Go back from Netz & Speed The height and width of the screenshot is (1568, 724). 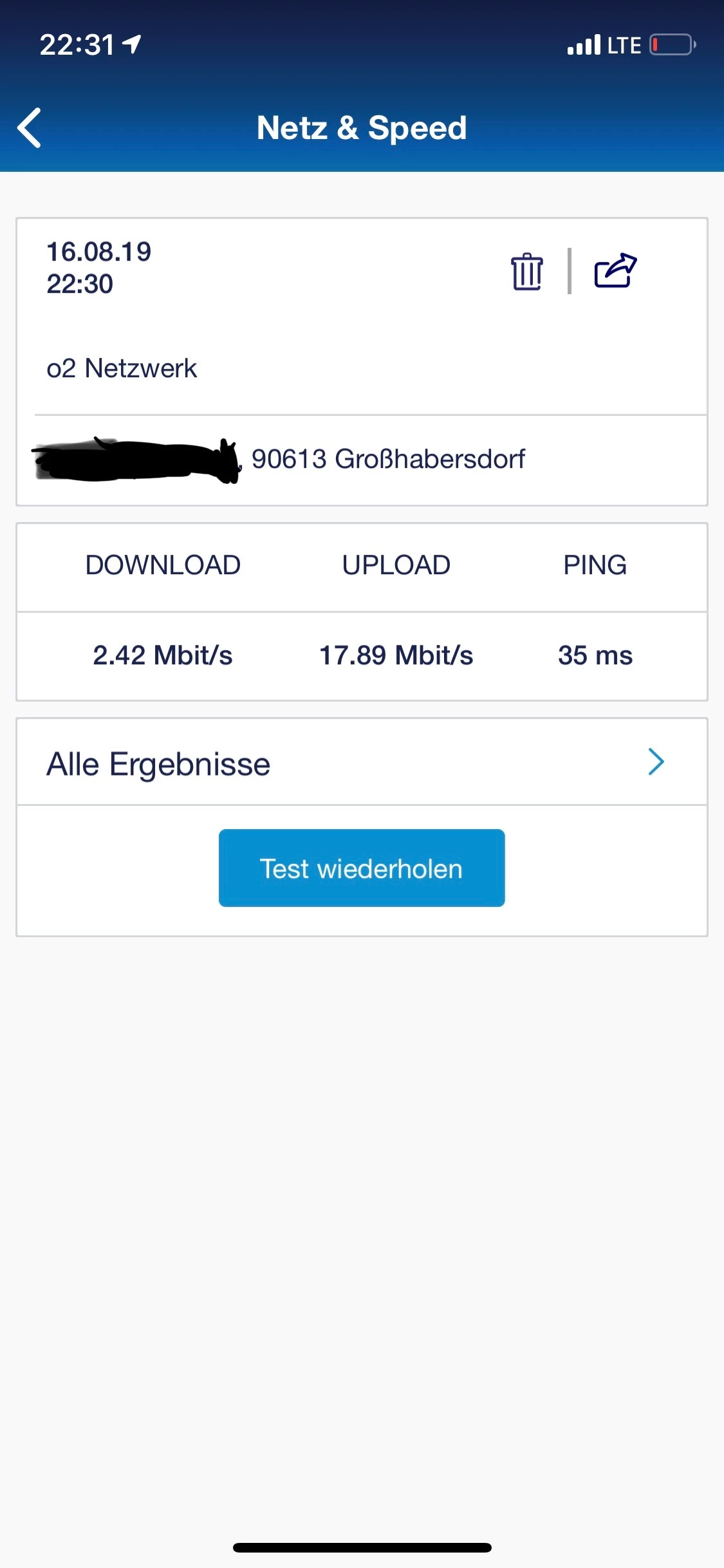(30, 128)
